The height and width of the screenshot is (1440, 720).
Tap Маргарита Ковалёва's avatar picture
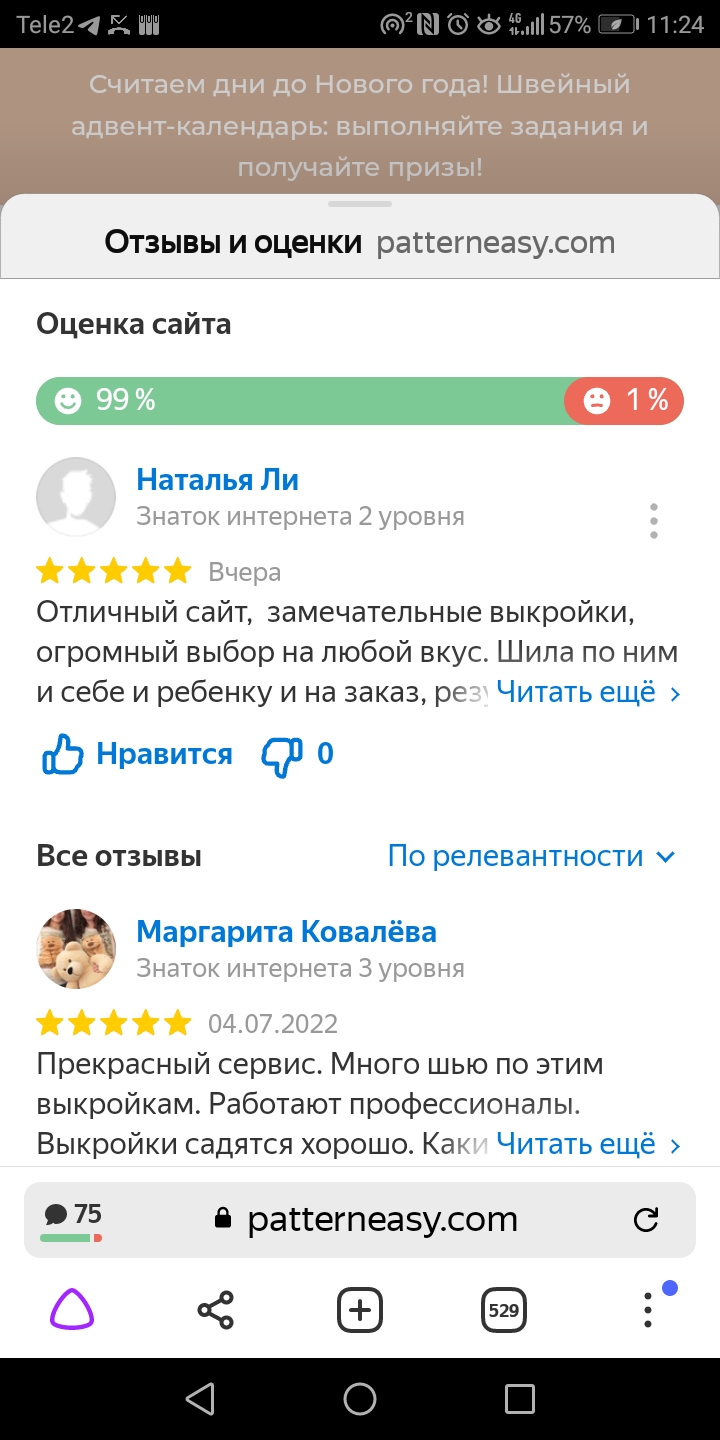tap(76, 949)
